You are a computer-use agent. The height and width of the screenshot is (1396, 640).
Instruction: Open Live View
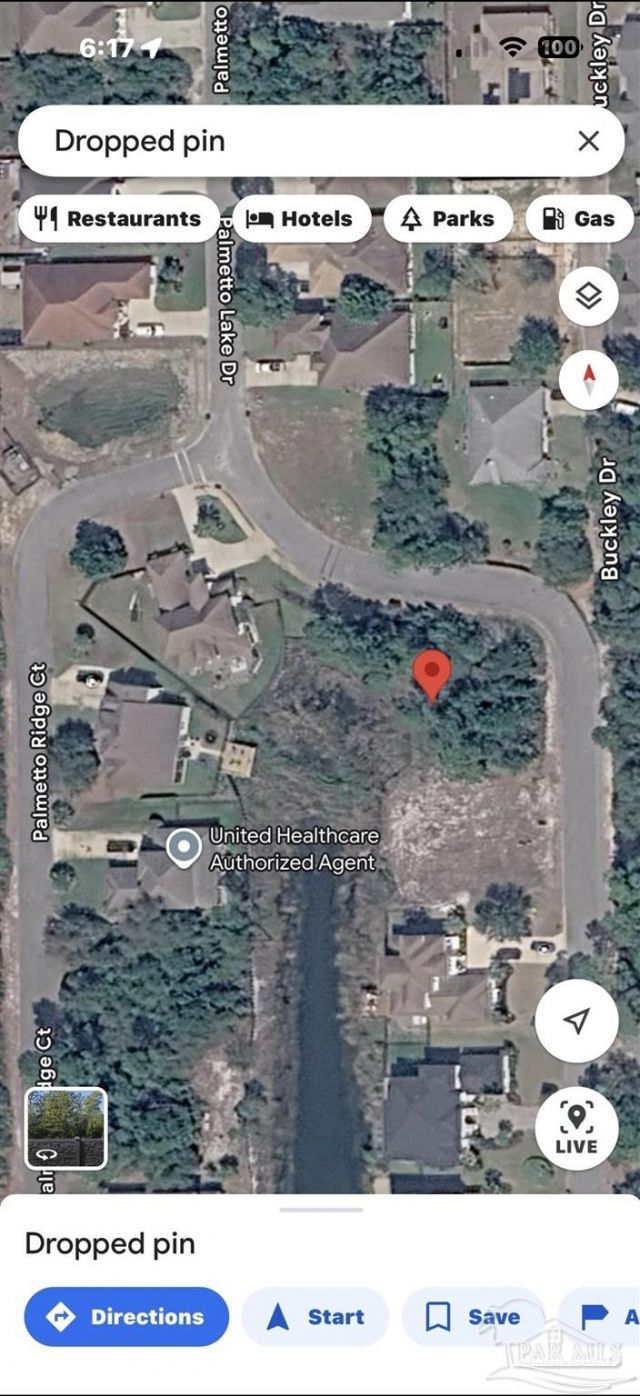(x=576, y=1129)
